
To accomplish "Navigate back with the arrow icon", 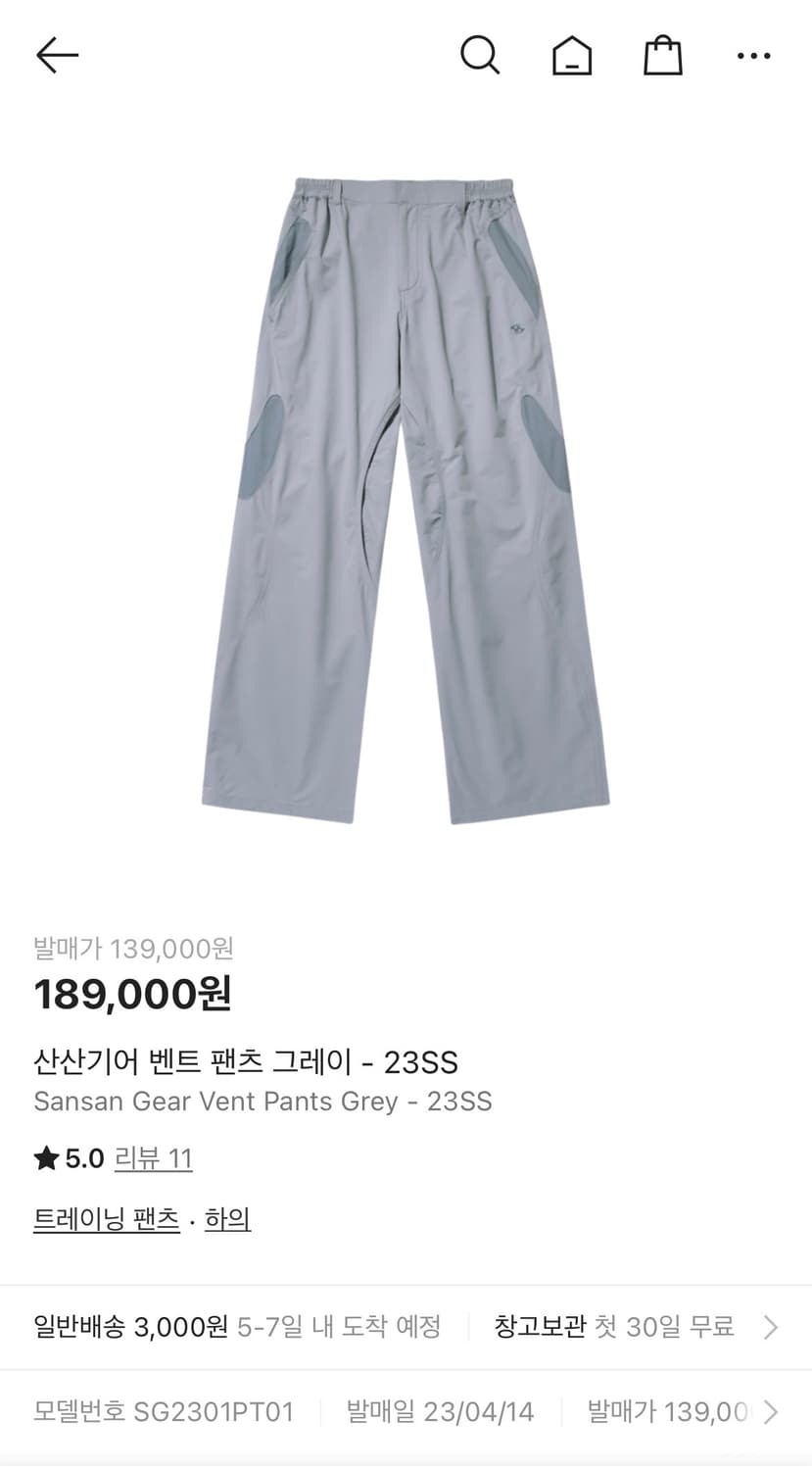I will click(57, 55).
